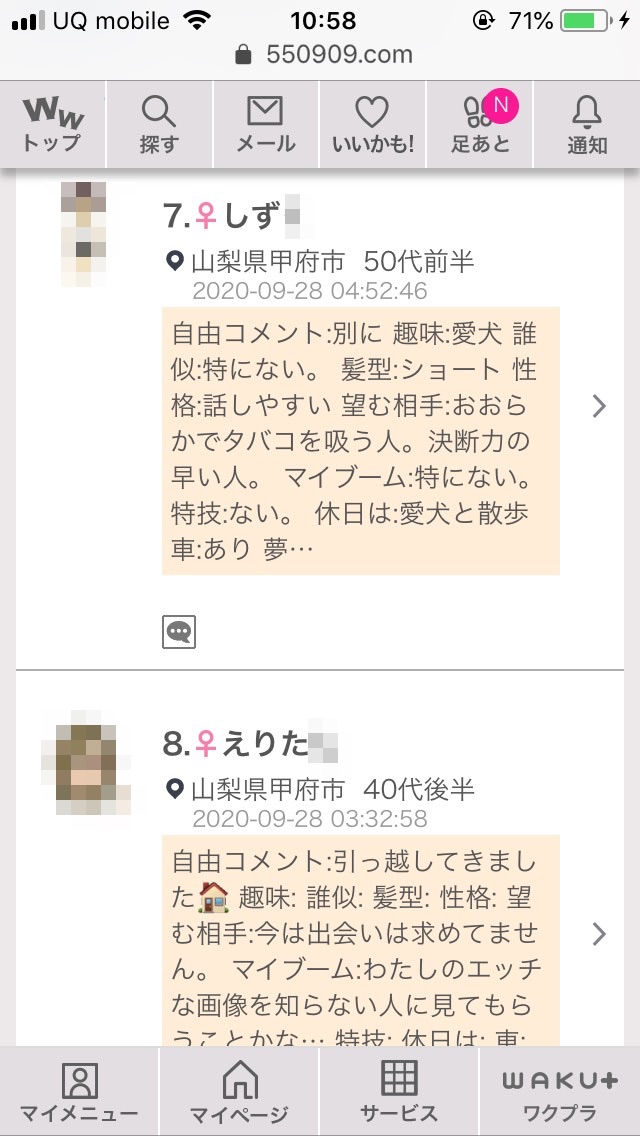This screenshot has height=1136, width=640.
Task: Switch to the マイページ tab
Action: [x=239, y=1092]
